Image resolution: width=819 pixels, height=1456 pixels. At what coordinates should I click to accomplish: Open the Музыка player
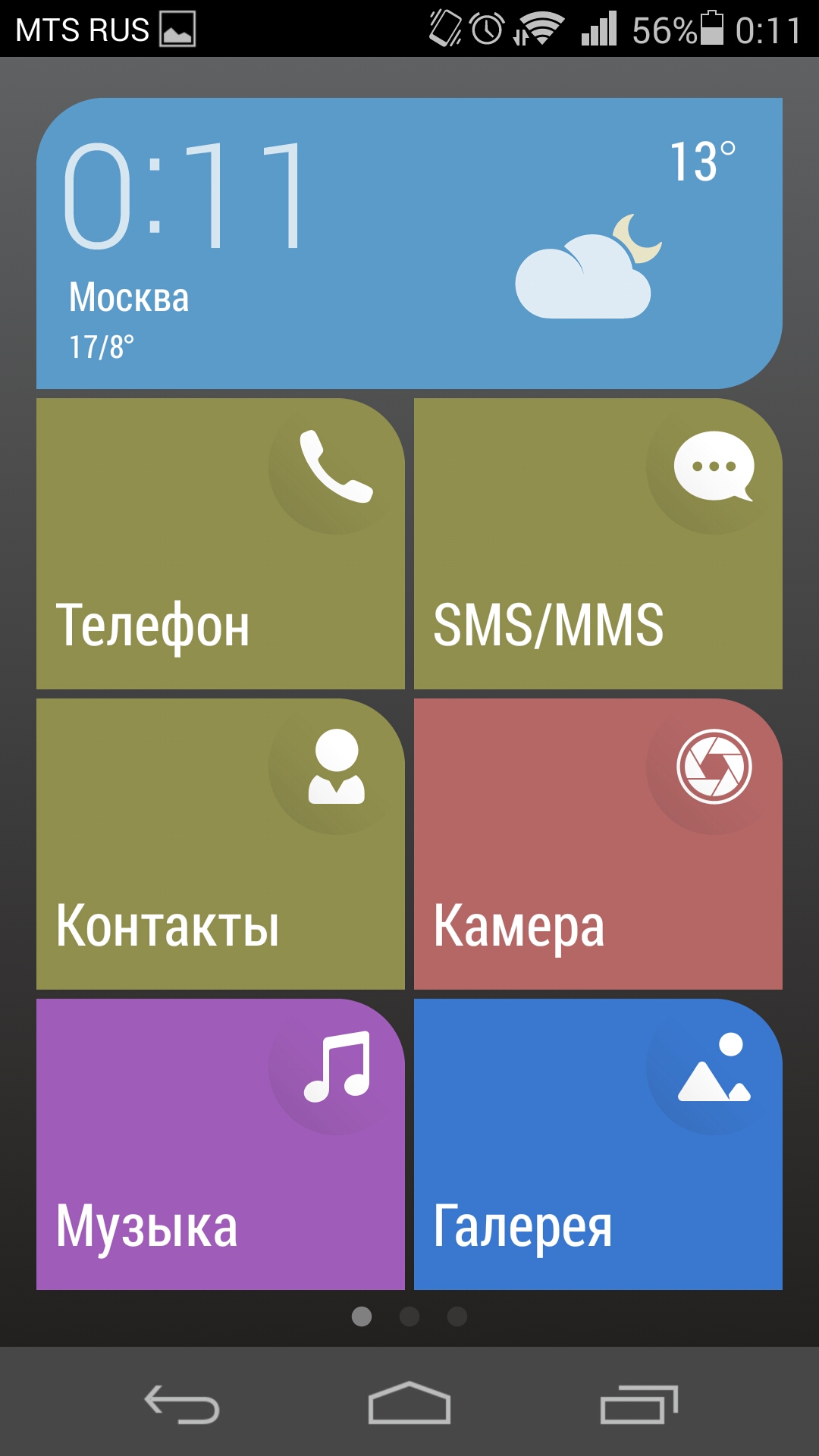tap(220, 1144)
